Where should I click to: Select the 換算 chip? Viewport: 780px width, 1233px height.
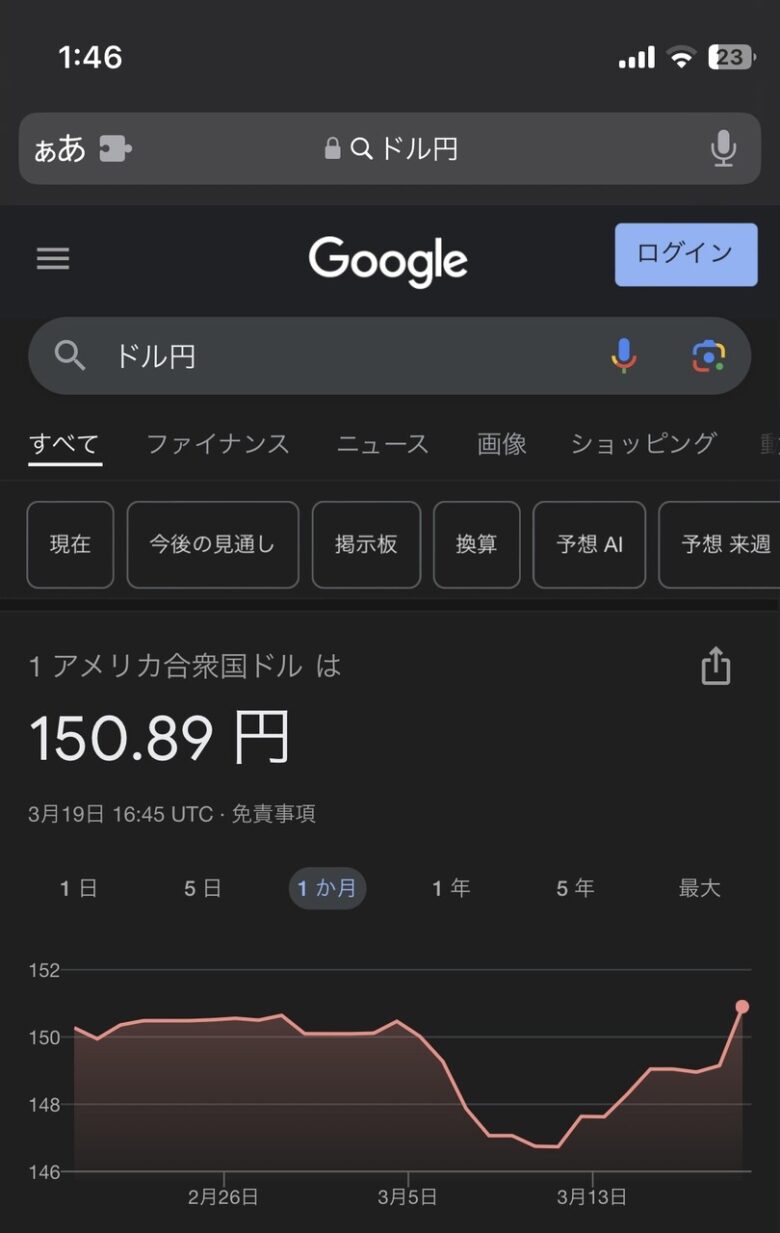[476, 544]
